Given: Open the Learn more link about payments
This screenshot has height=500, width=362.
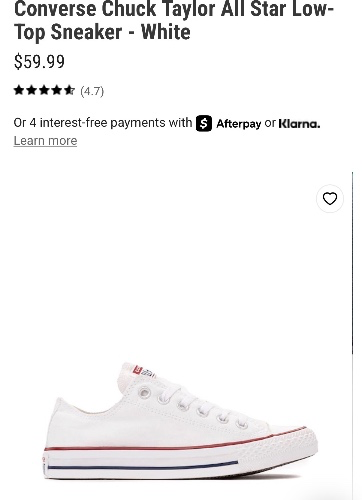Looking at the screenshot, I should (45, 141).
